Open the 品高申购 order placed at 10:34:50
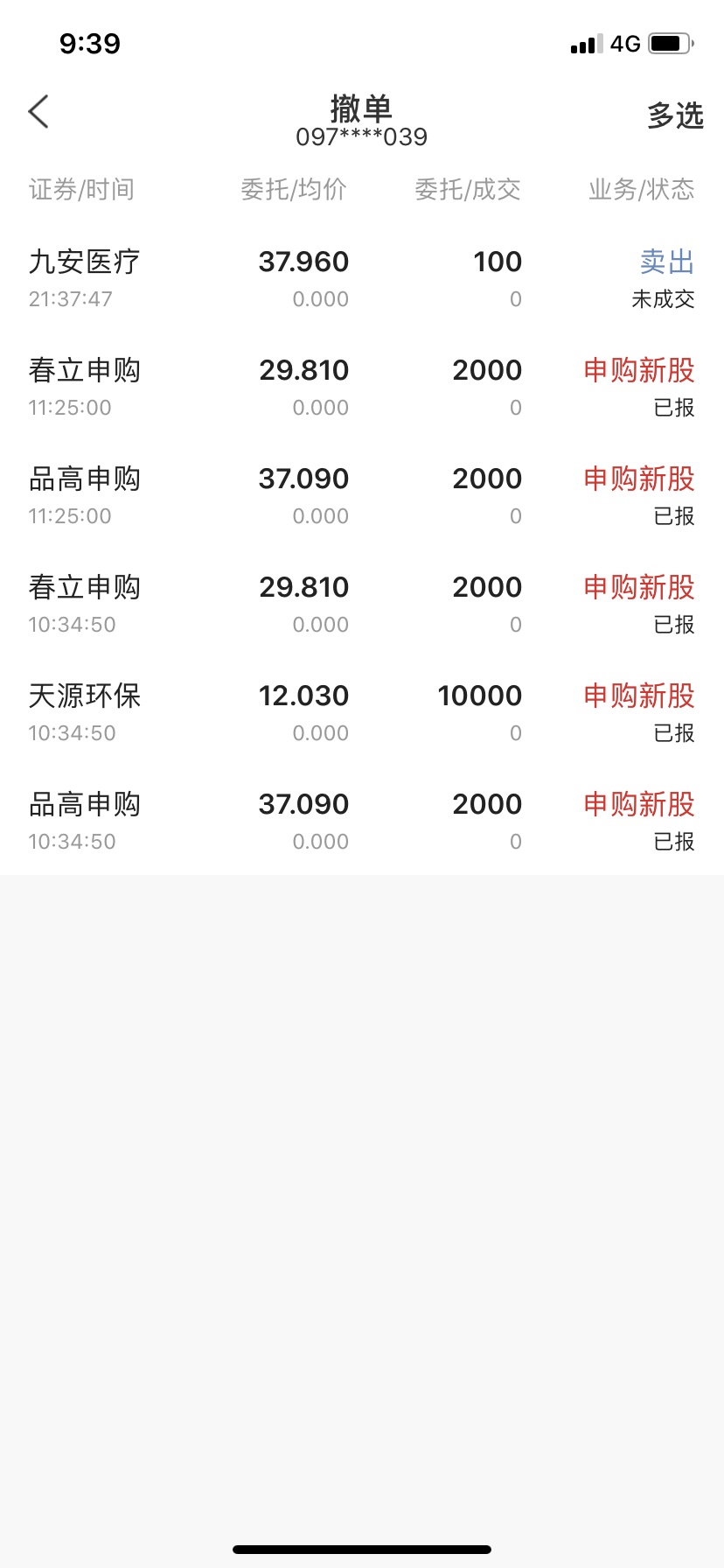This screenshot has width=724, height=1568. pyautogui.click(x=362, y=821)
